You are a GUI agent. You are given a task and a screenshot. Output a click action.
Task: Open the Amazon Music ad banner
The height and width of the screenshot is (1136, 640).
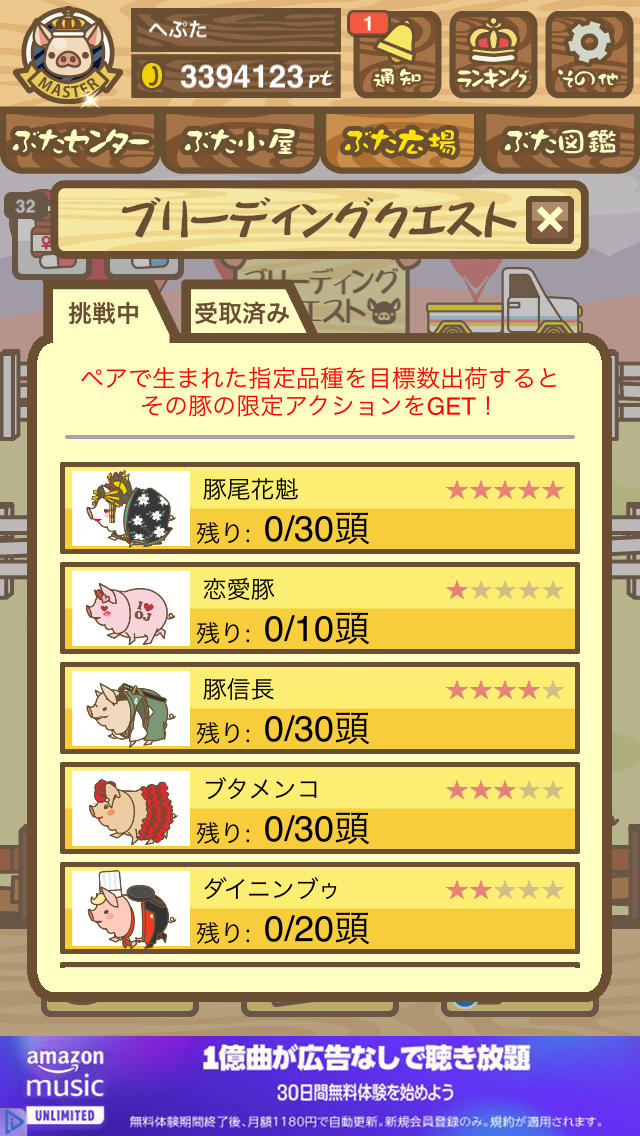[320, 1086]
